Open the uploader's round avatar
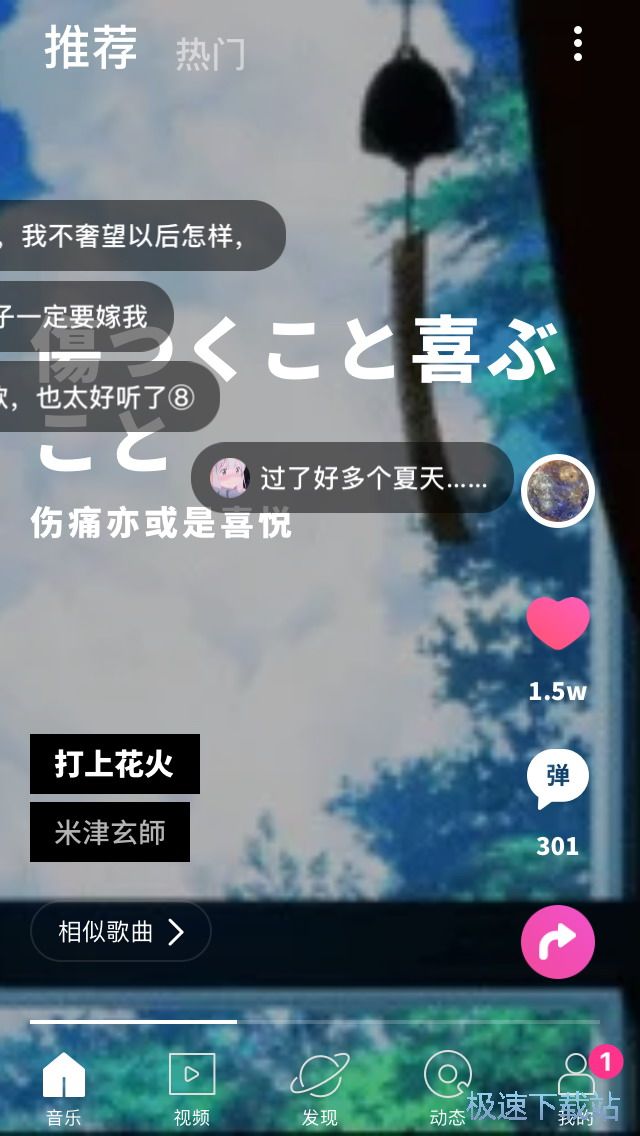This screenshot has width=640, height=1136. tap(558, 491)
